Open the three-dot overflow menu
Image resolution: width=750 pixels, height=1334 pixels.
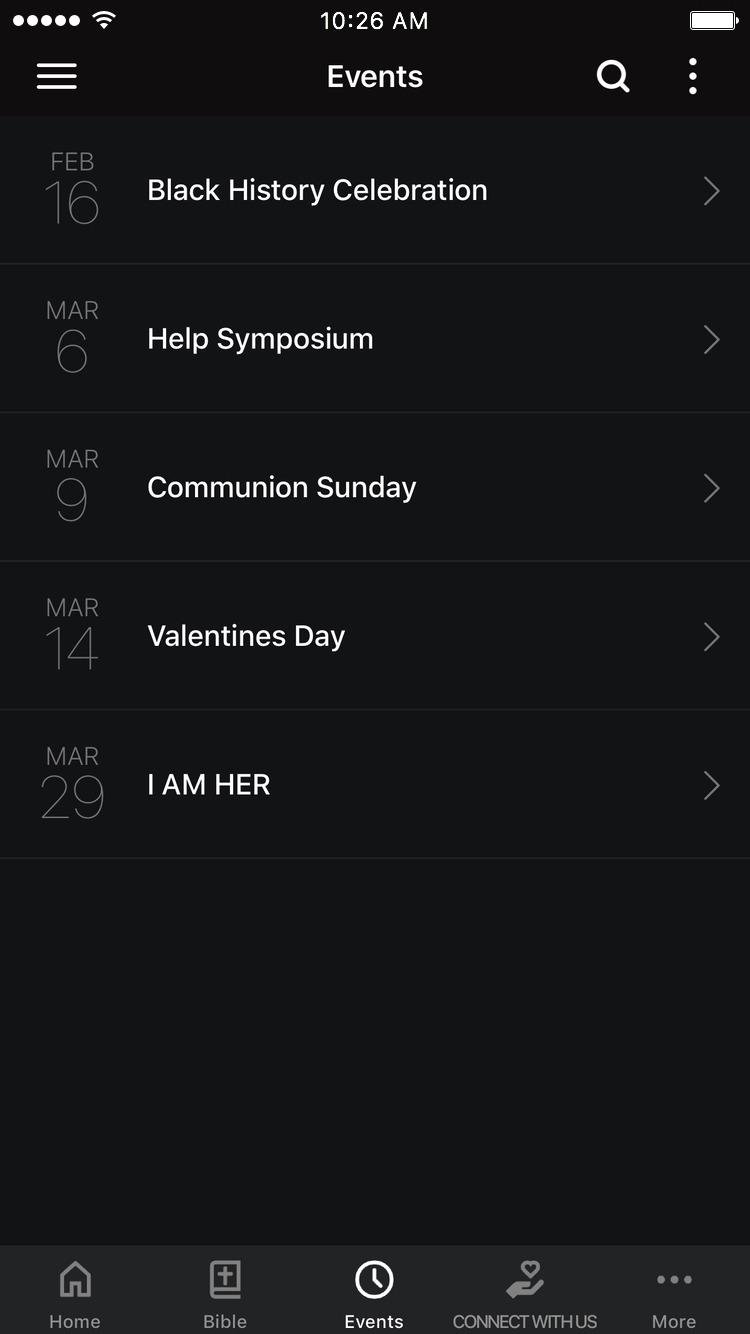coord(692,77)
